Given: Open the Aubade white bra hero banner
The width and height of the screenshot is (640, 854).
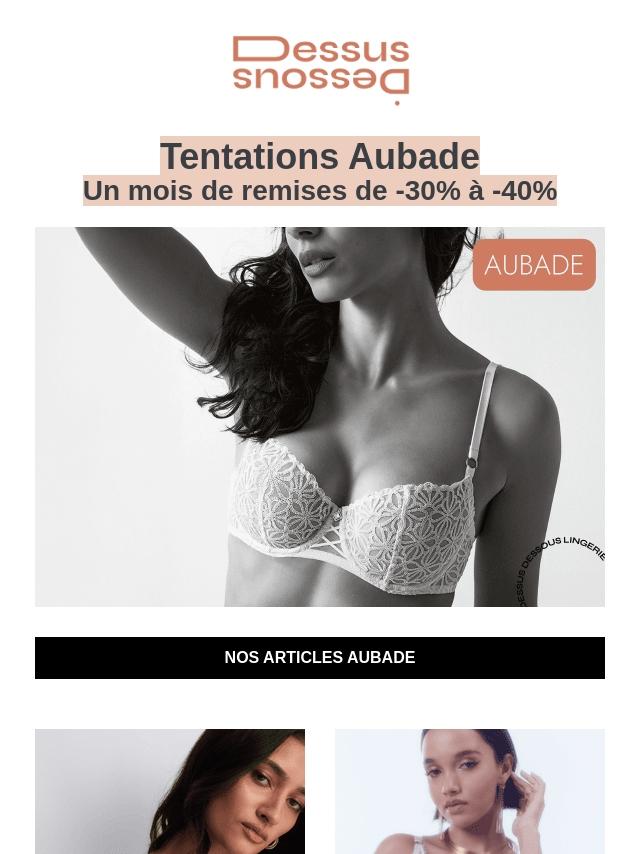Looking at the screenshot, I should 320,416.
